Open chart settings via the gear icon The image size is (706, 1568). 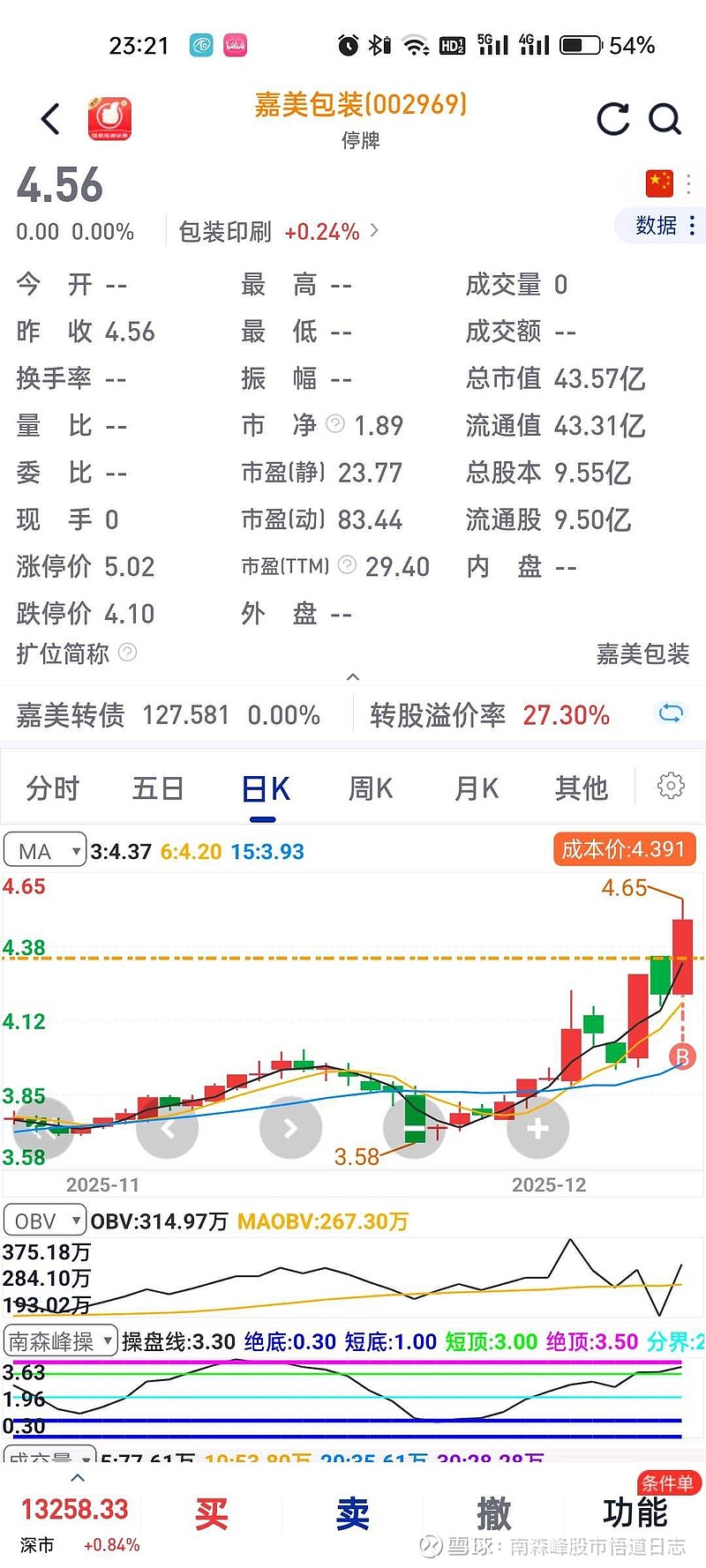[672, 786]
